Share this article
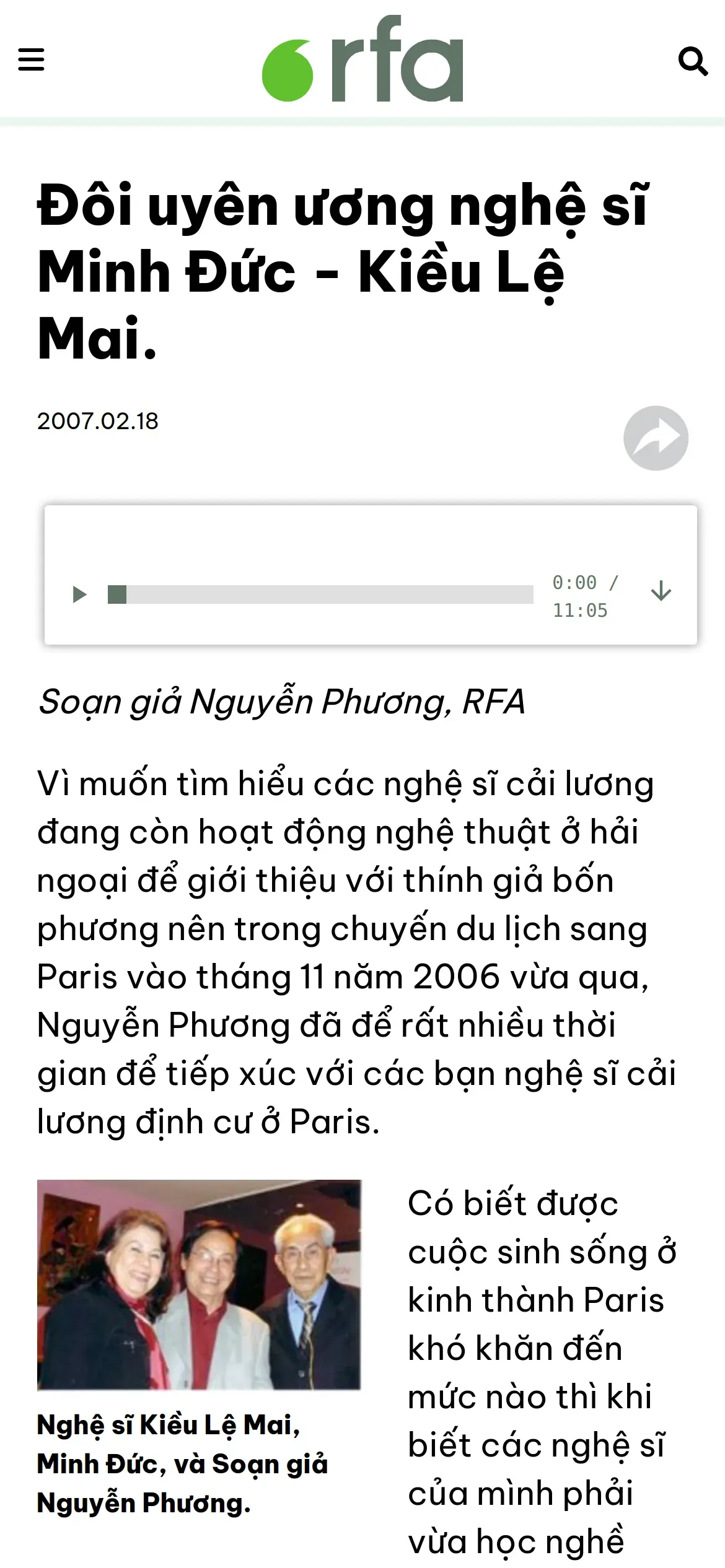The image size is (725, 1568). tap(656, 438)
